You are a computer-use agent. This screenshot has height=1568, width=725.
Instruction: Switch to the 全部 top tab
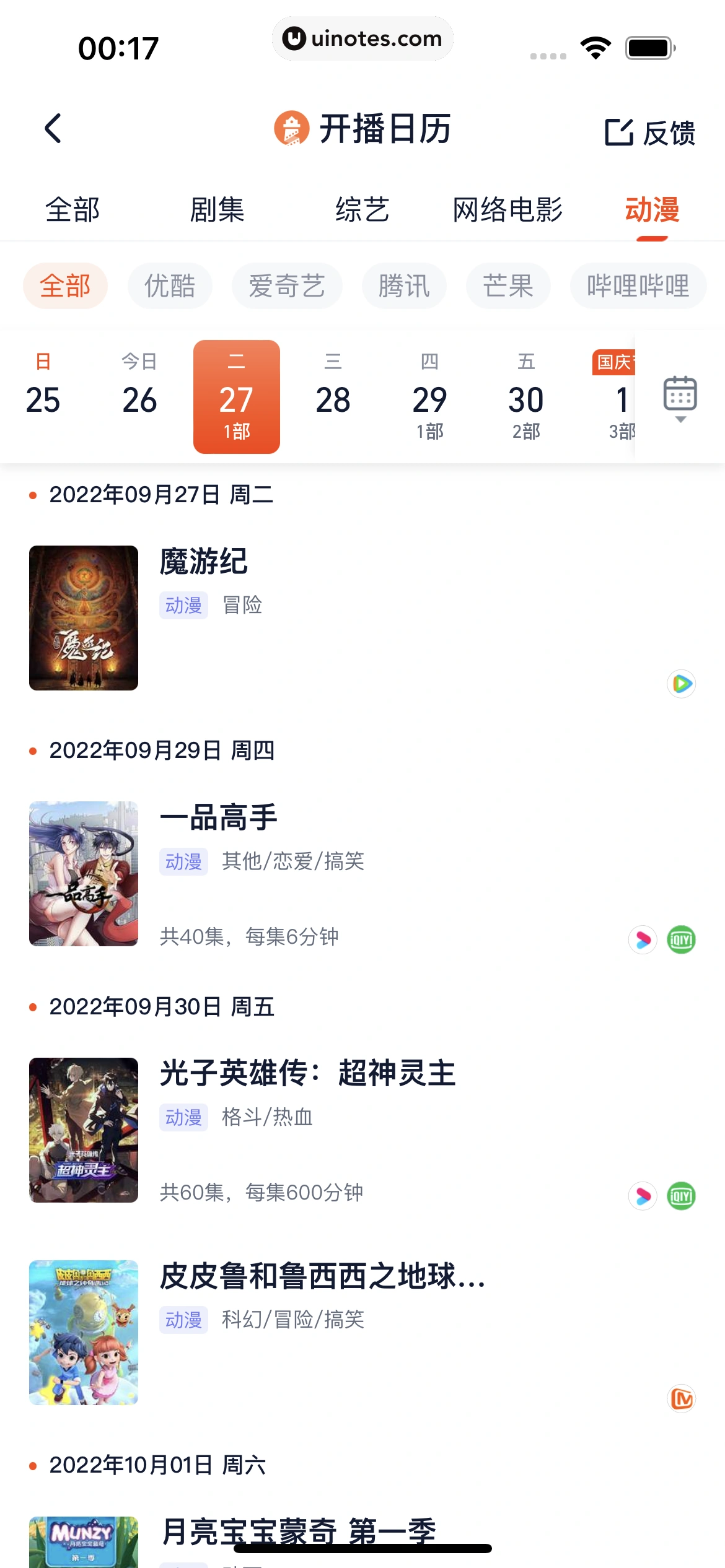[72, 210]
